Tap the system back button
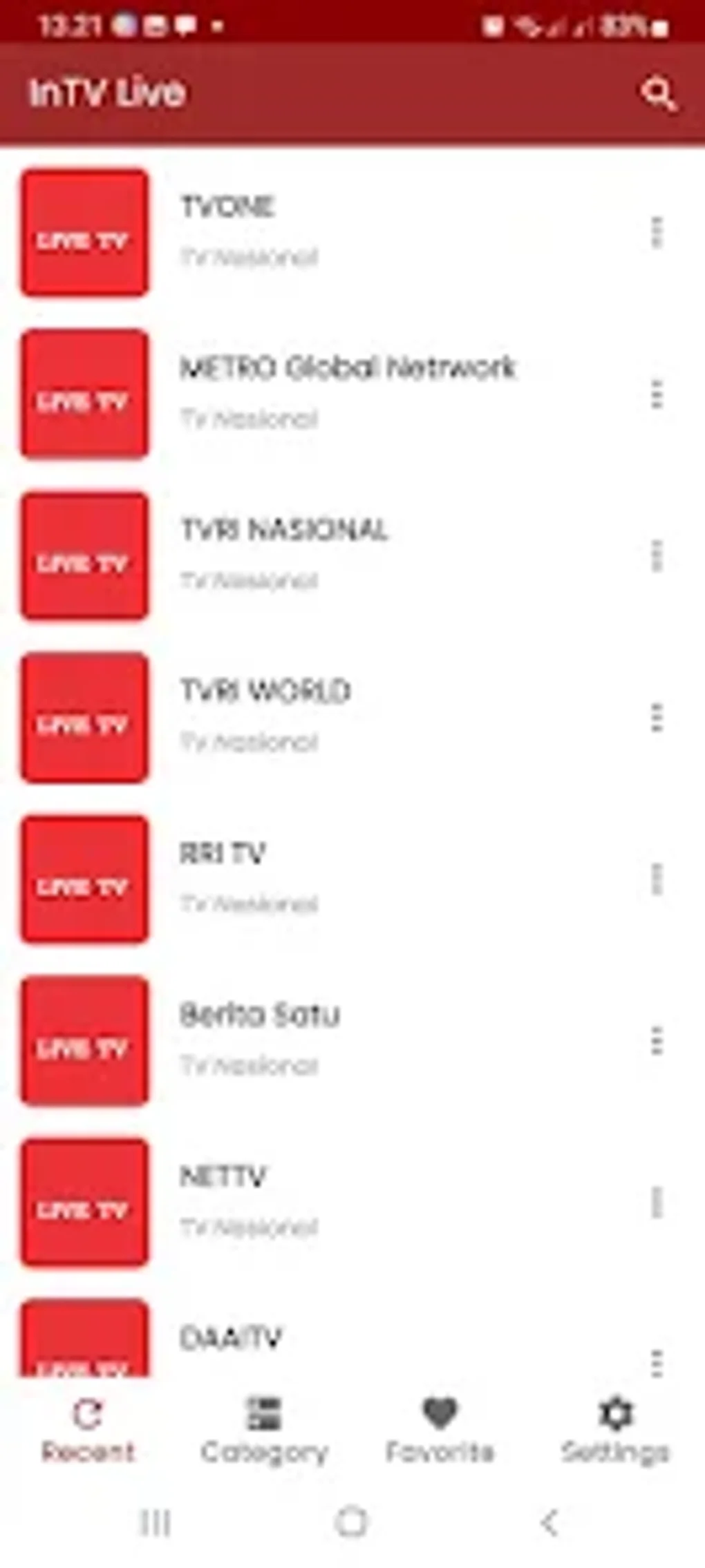Screen dimensions: 705x1568 pos(549,1522)
